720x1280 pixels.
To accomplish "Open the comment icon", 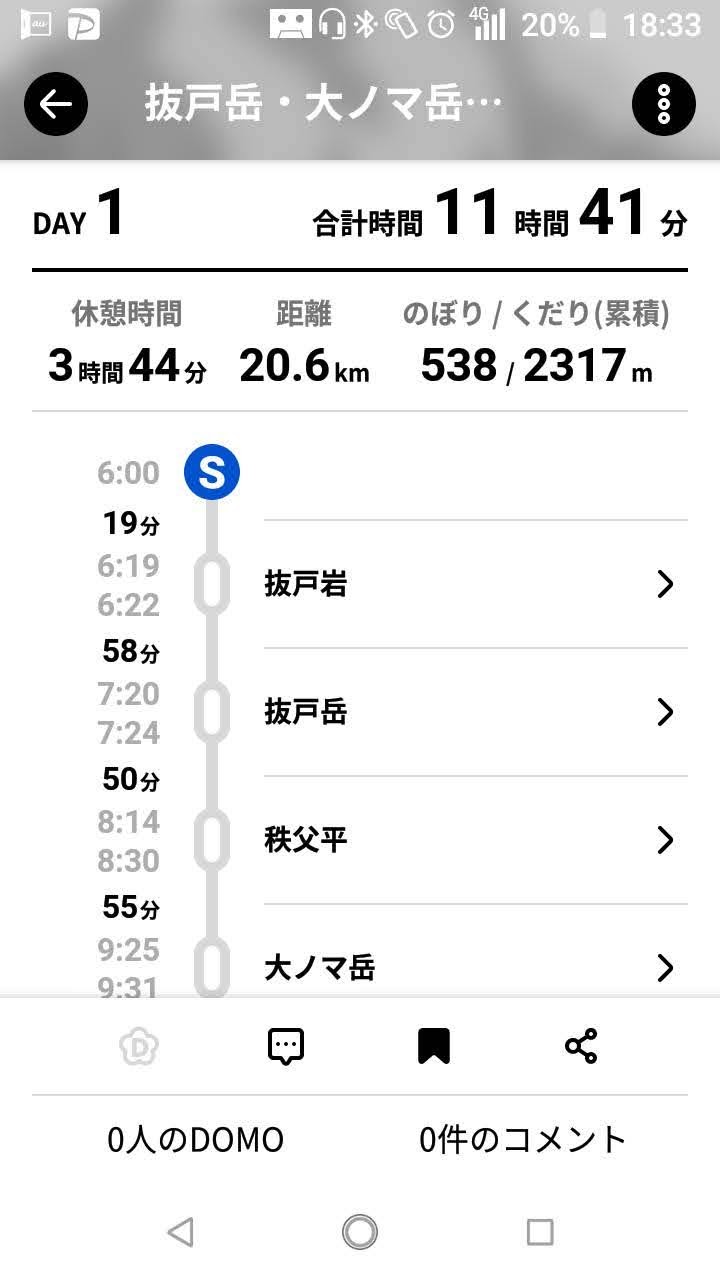I will point(286,1046).
